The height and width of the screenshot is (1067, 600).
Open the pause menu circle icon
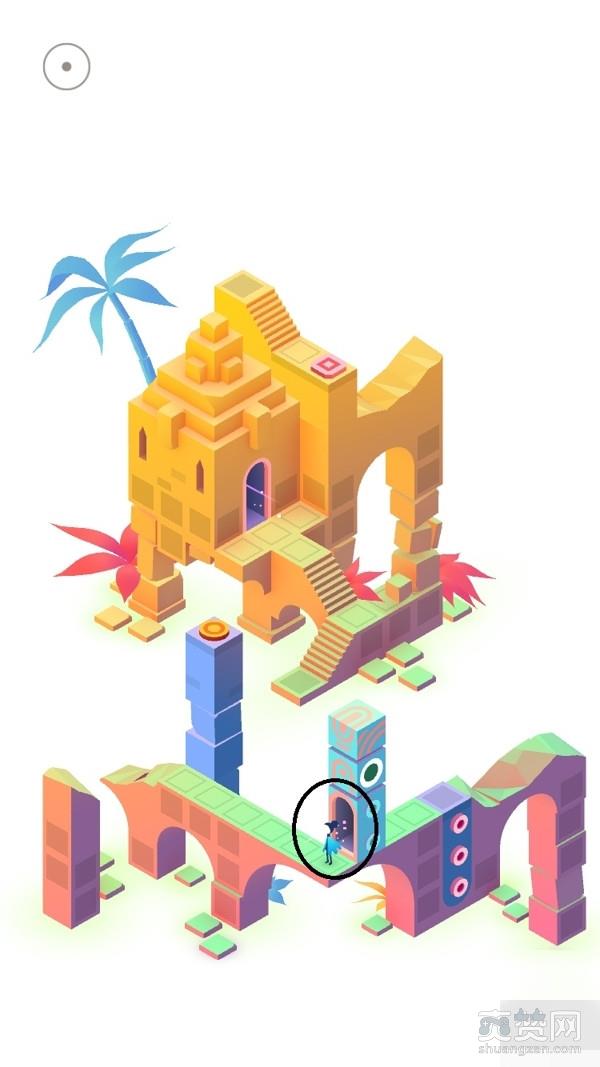coord(67,67)
